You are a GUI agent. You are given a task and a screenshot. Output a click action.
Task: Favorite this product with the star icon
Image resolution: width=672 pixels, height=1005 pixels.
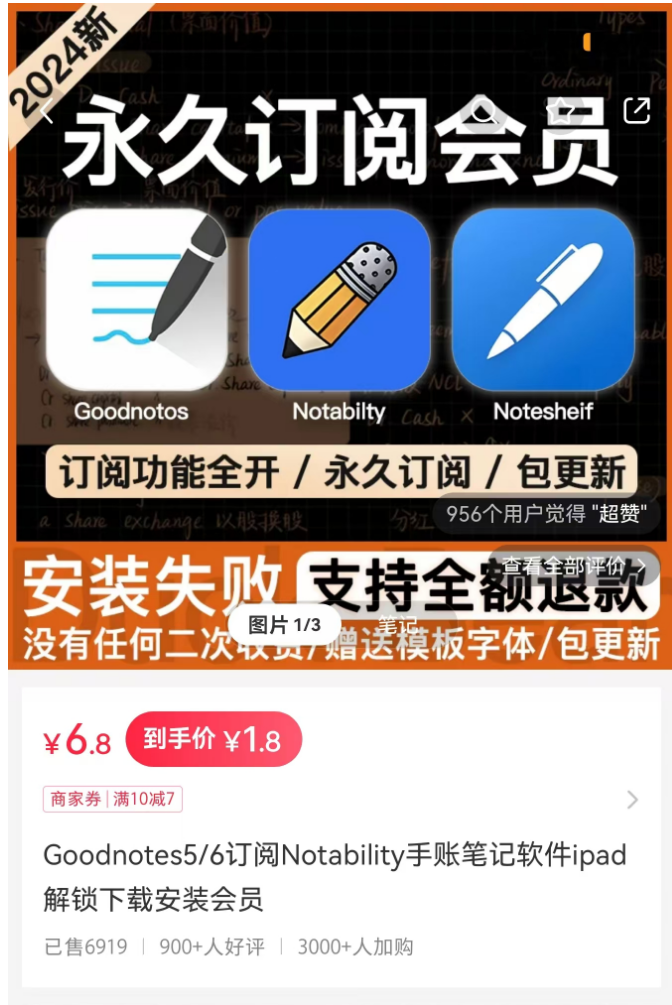(561, 111)
